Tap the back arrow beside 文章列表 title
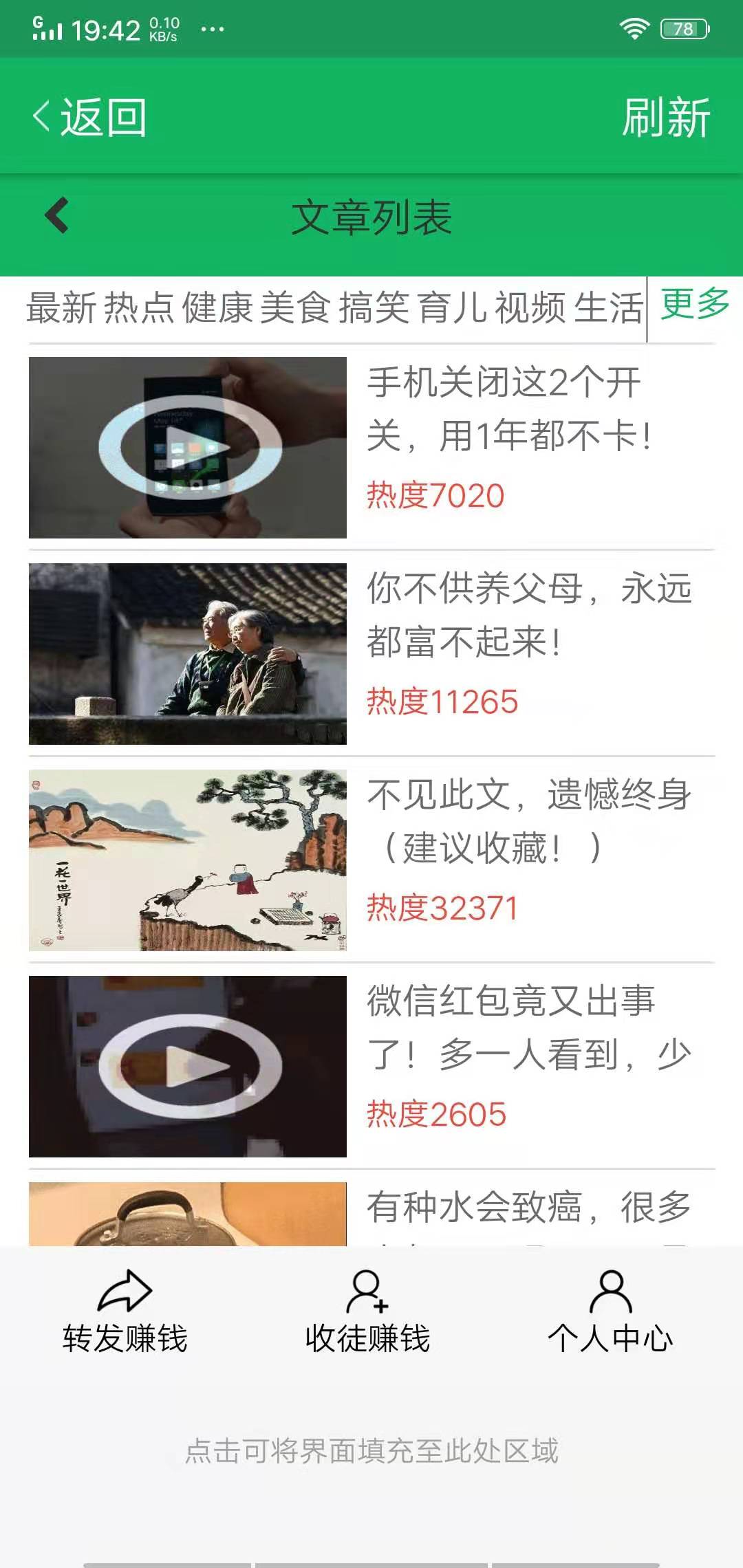743x1568 pixels. click(55, 217)
